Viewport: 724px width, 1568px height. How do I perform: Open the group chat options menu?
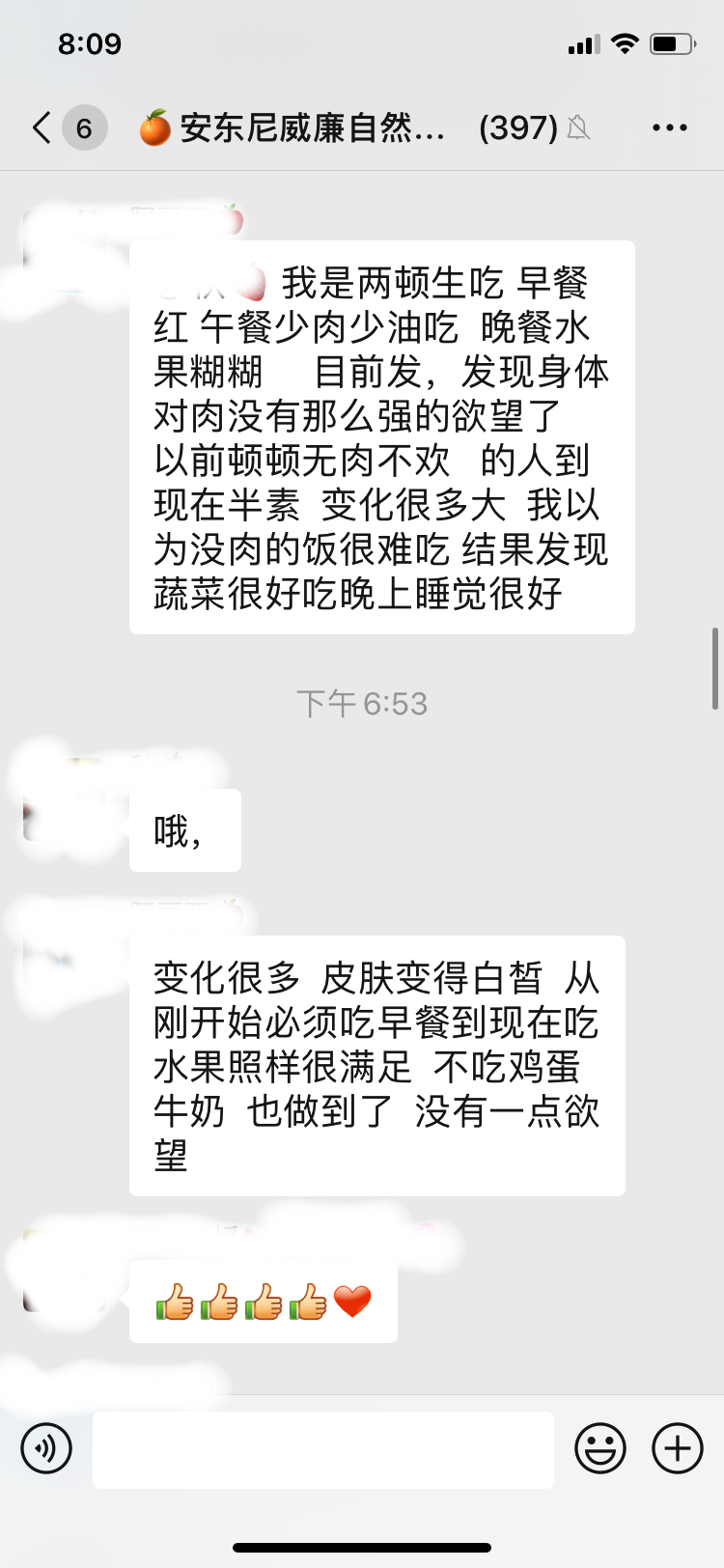[x=670, y=127]
